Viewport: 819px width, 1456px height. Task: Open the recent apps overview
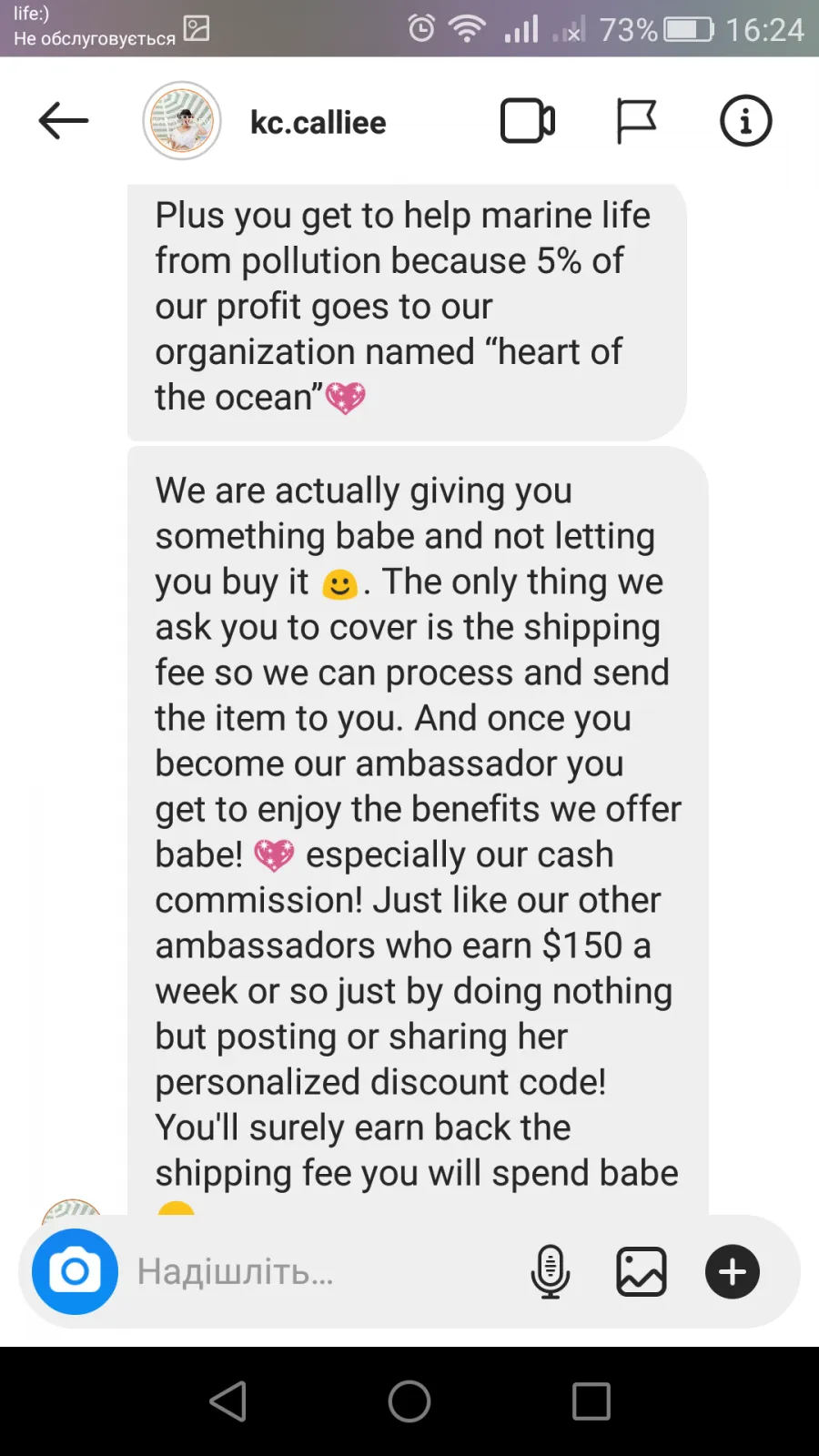[591, 1401]
